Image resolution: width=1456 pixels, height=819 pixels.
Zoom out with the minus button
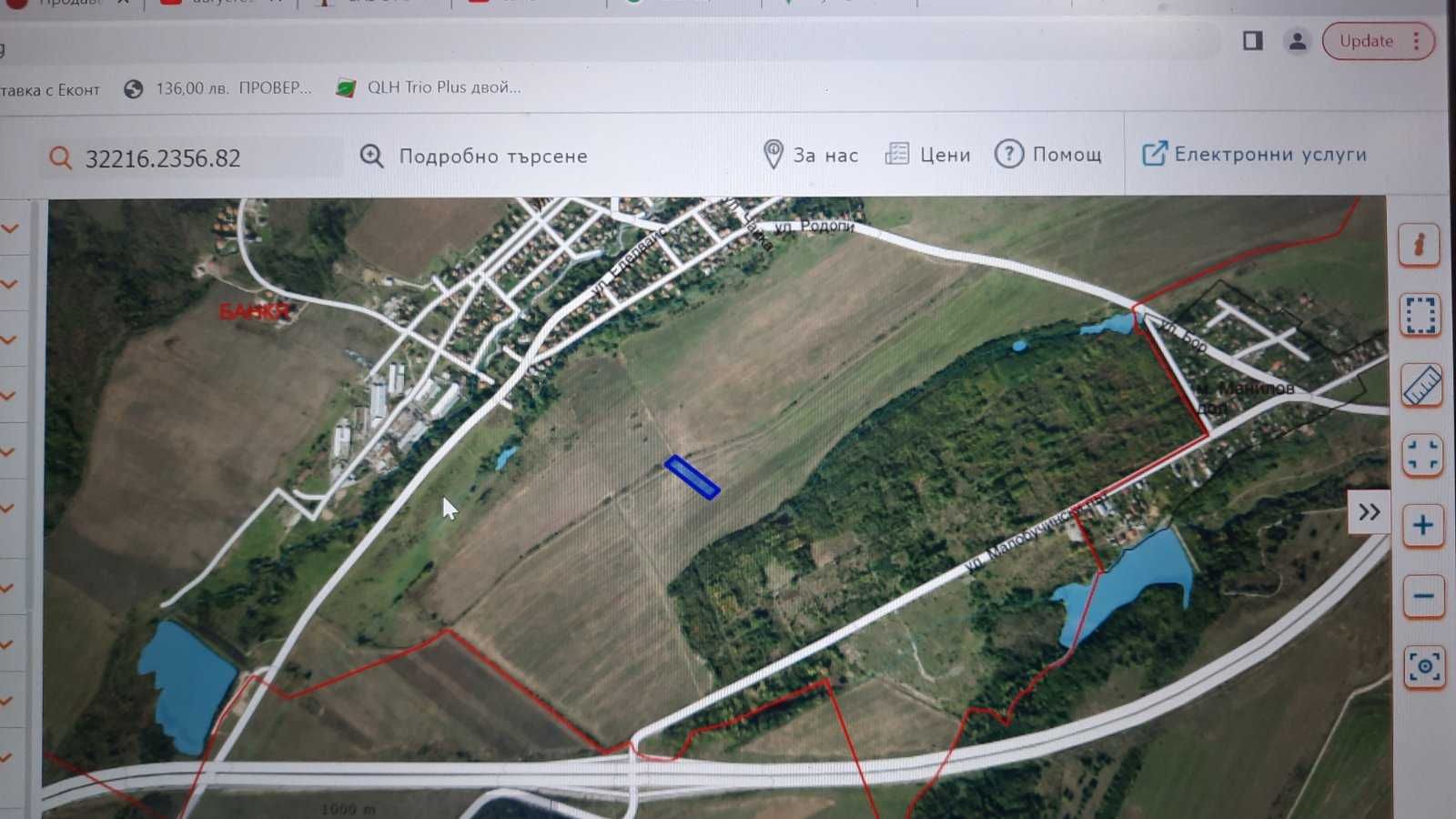(x=1423, y=596)
